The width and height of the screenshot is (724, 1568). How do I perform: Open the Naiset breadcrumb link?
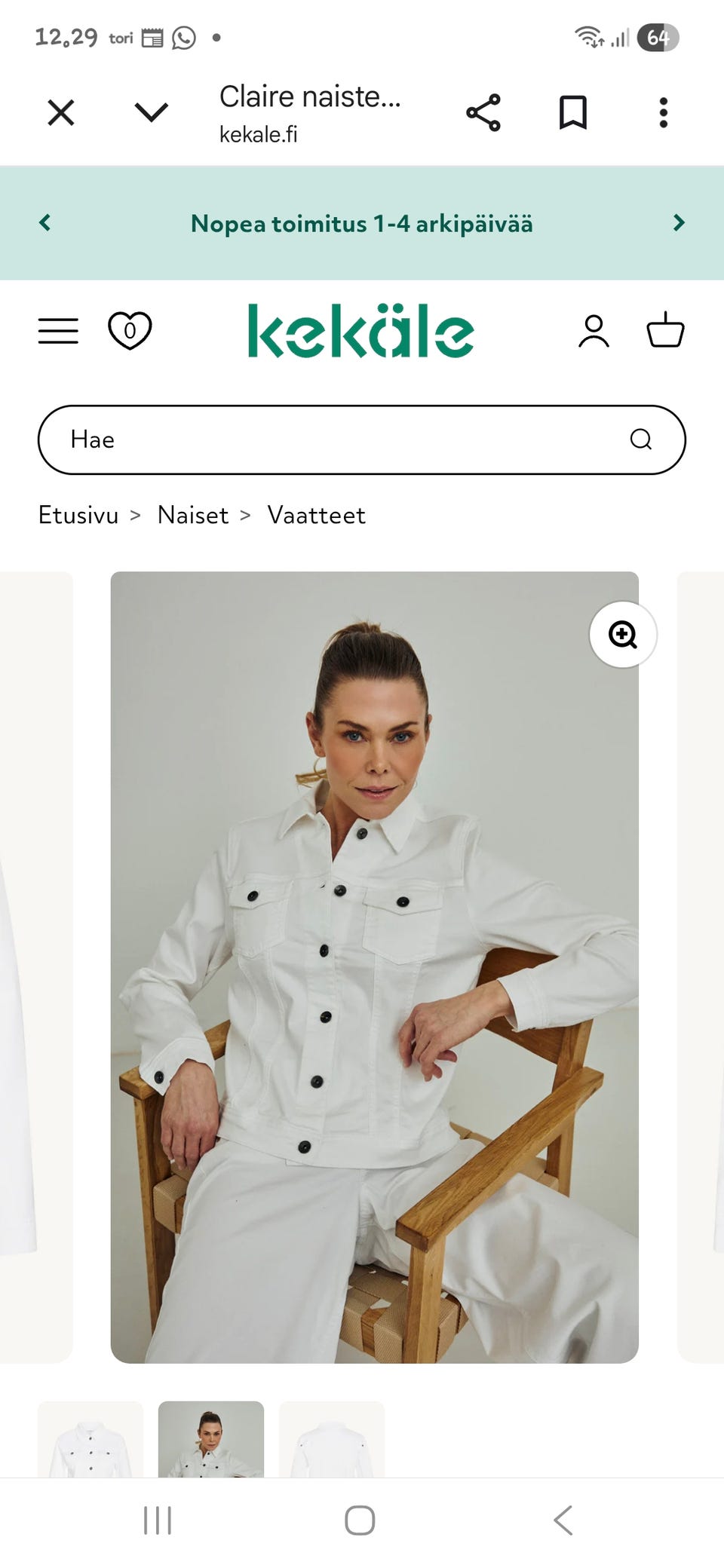192,516
